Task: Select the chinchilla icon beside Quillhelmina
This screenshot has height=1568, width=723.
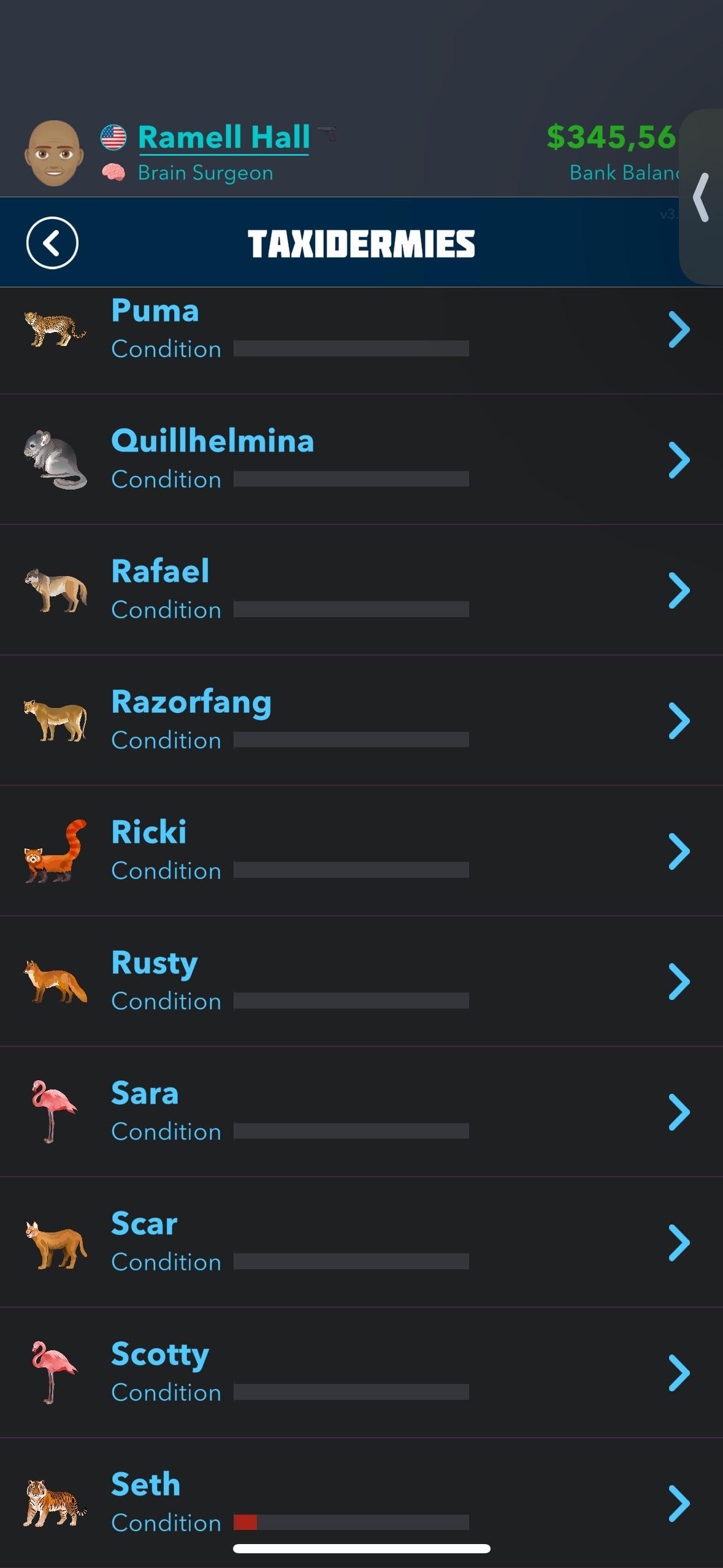Action: 54,459
